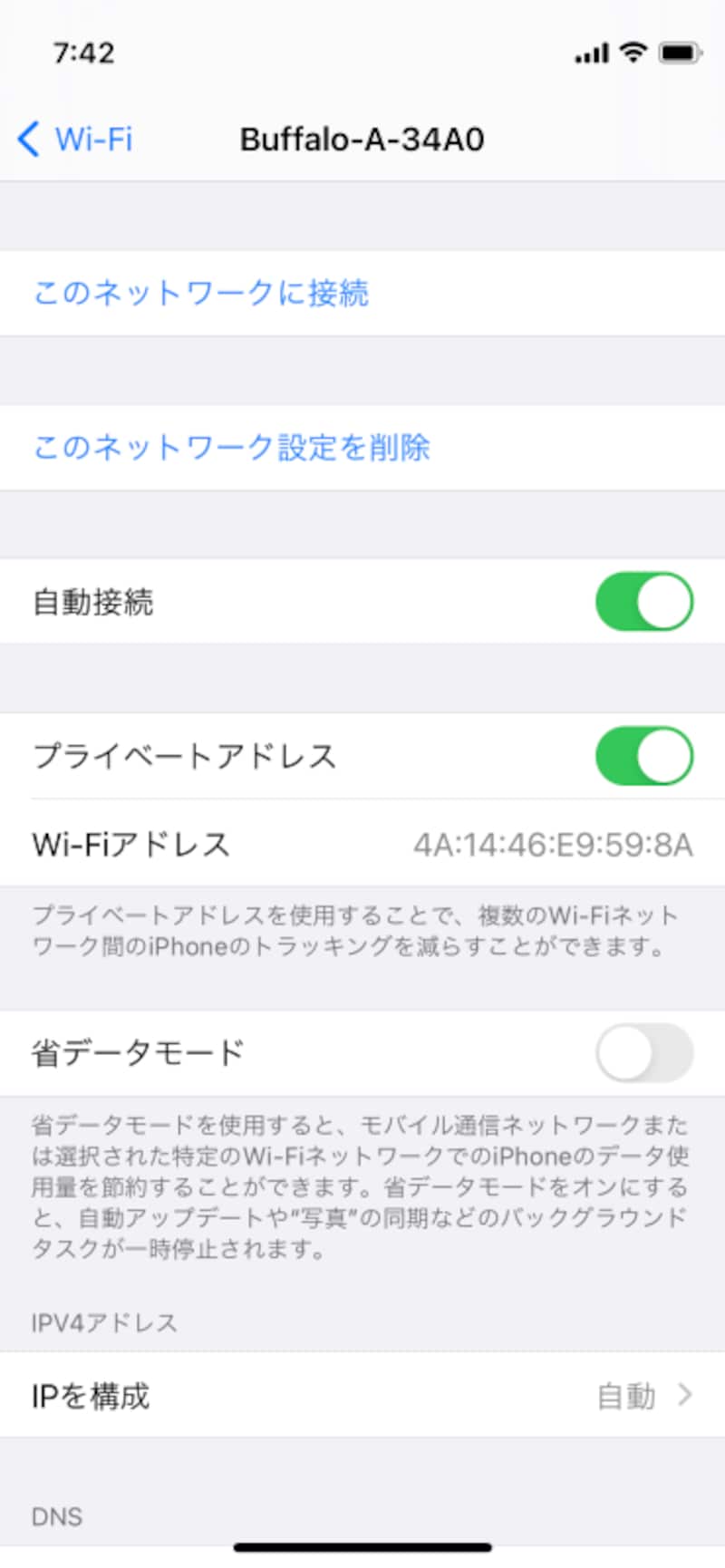725x1568 pixels.
Task: Disable the プライベートアドレス switch
Action: (643, 756)
